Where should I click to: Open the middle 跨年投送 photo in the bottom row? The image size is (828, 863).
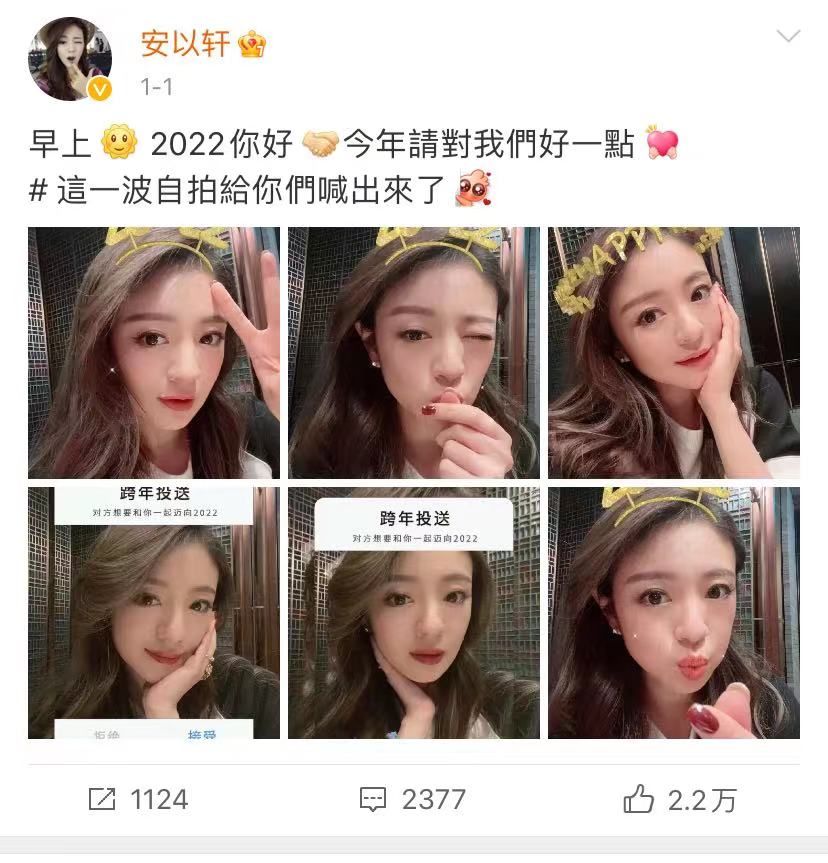coord(414,612)
